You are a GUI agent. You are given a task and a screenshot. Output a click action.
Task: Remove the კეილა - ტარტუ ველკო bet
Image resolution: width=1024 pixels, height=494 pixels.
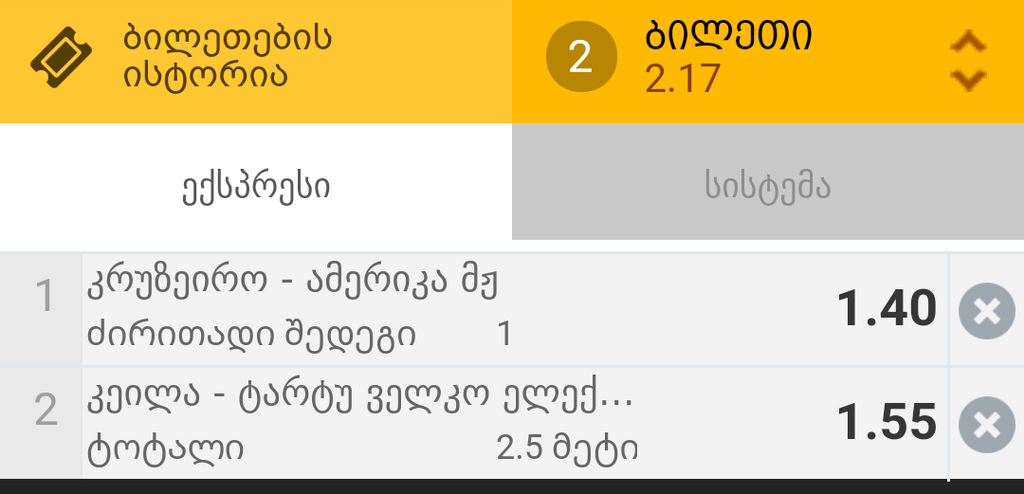pyautogui.click(x=986, y=425)
